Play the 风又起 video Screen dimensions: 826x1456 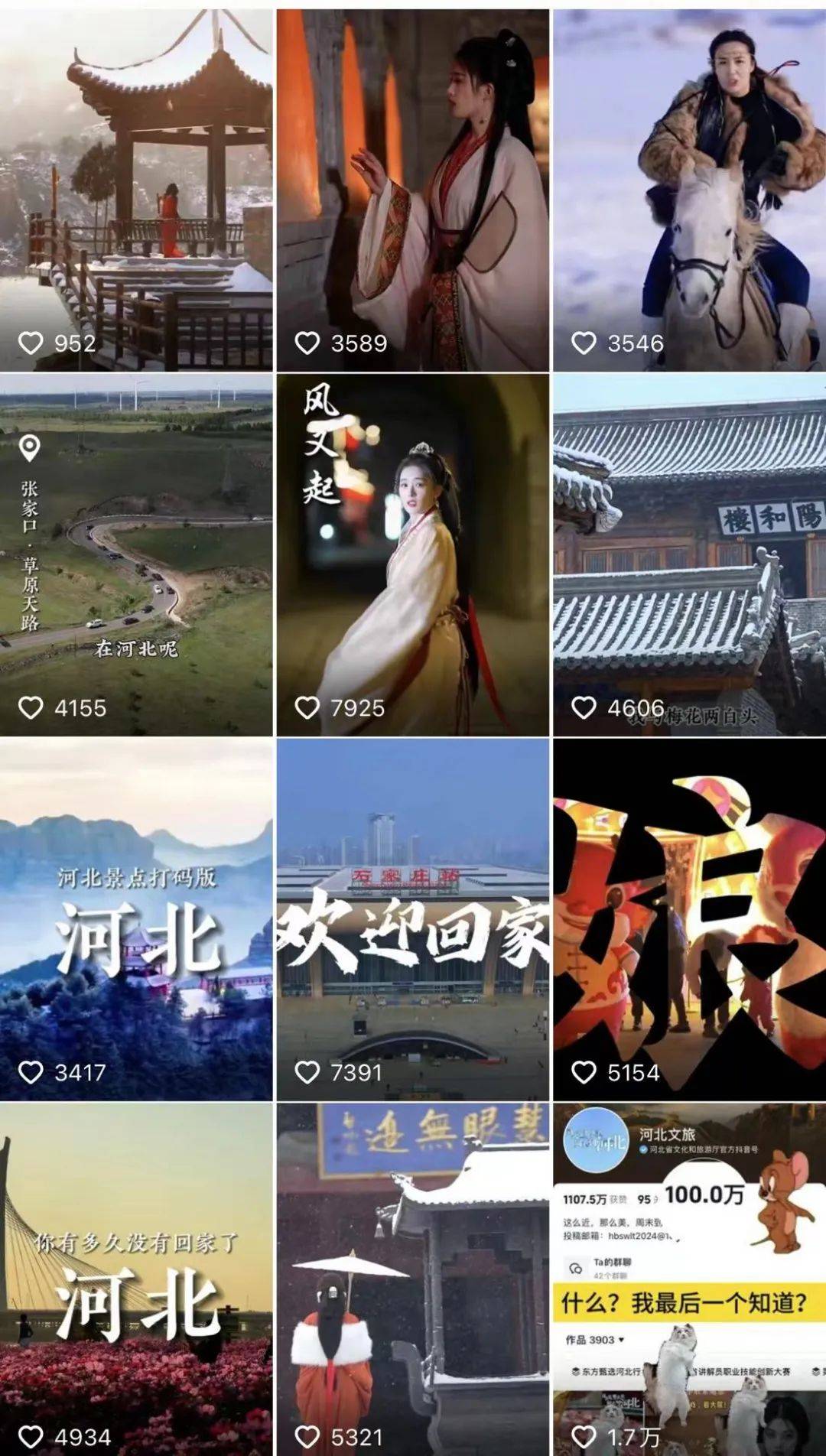tap(413, 554)
